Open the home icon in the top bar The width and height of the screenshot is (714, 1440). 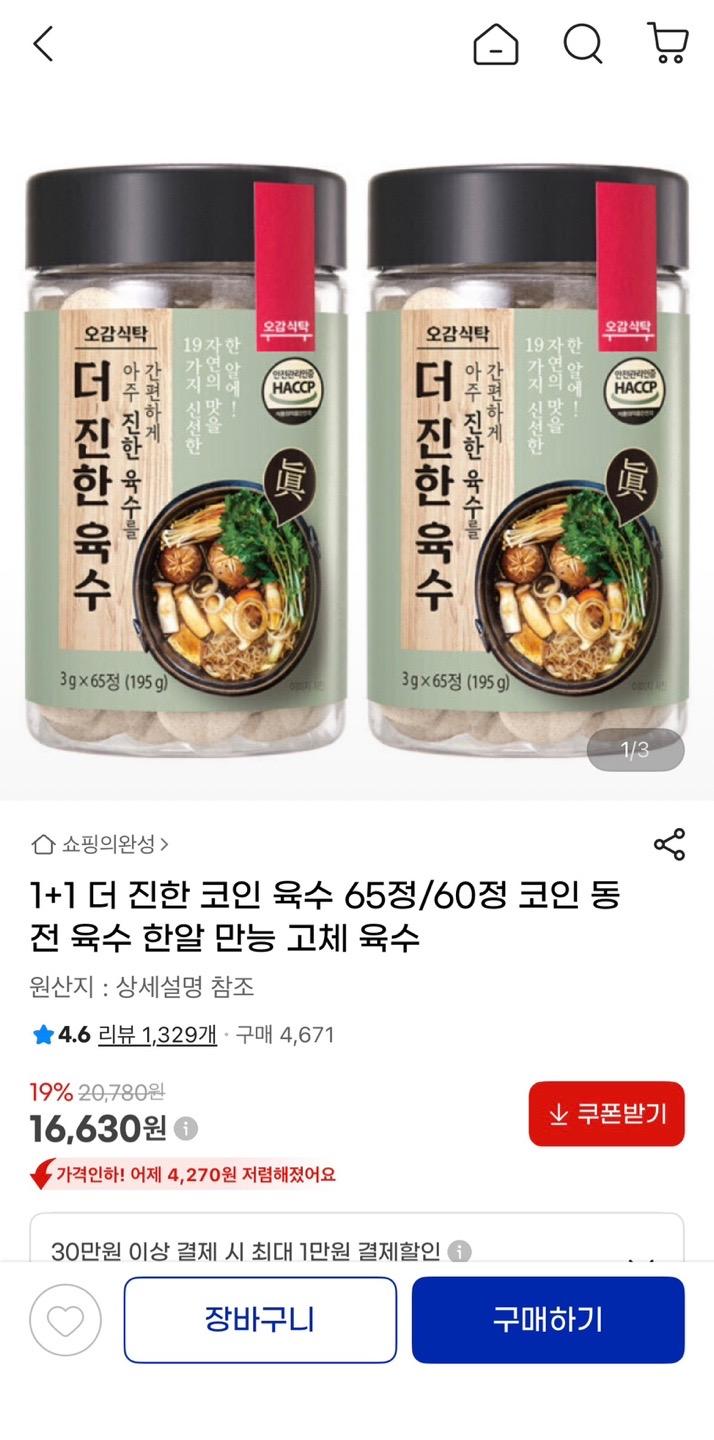click(495, 44)
